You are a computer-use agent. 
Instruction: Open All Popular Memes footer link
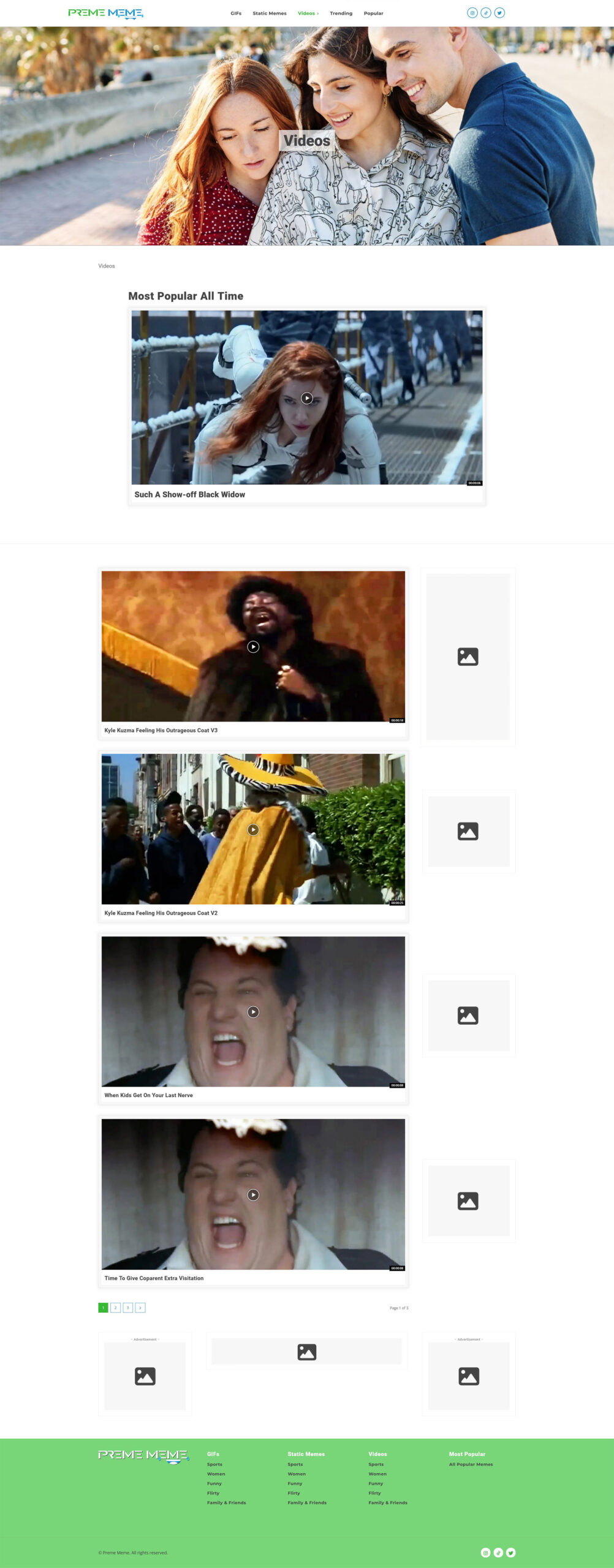pyautogui.click(x=471, y=1464)
